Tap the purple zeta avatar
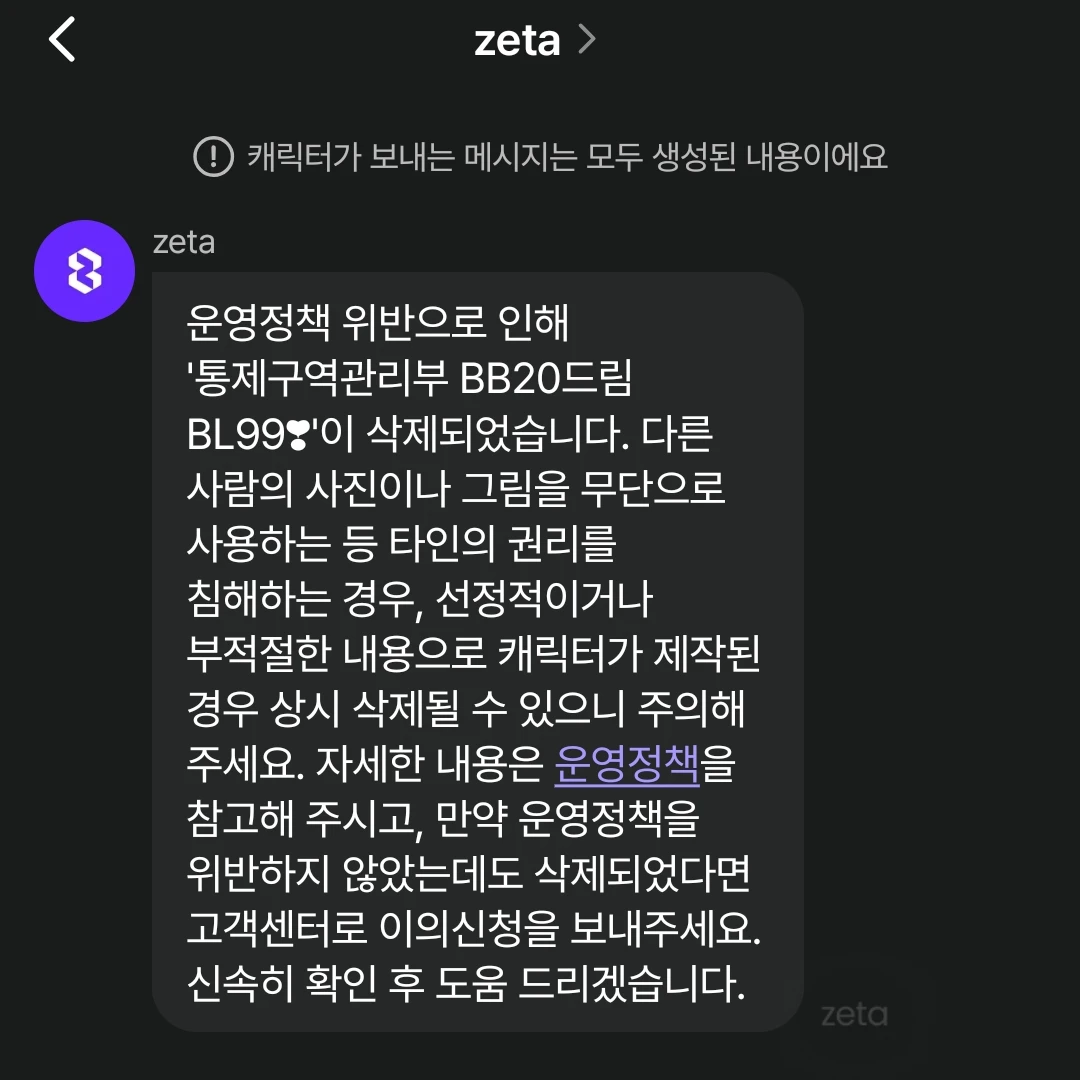Viewport: 1080px width, 1080px height. click(85, 271)
